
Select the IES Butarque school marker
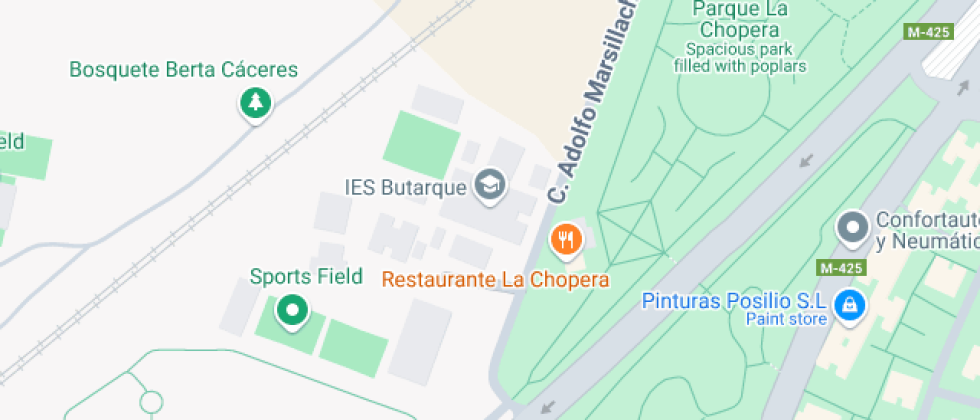(x=490, y=185)
